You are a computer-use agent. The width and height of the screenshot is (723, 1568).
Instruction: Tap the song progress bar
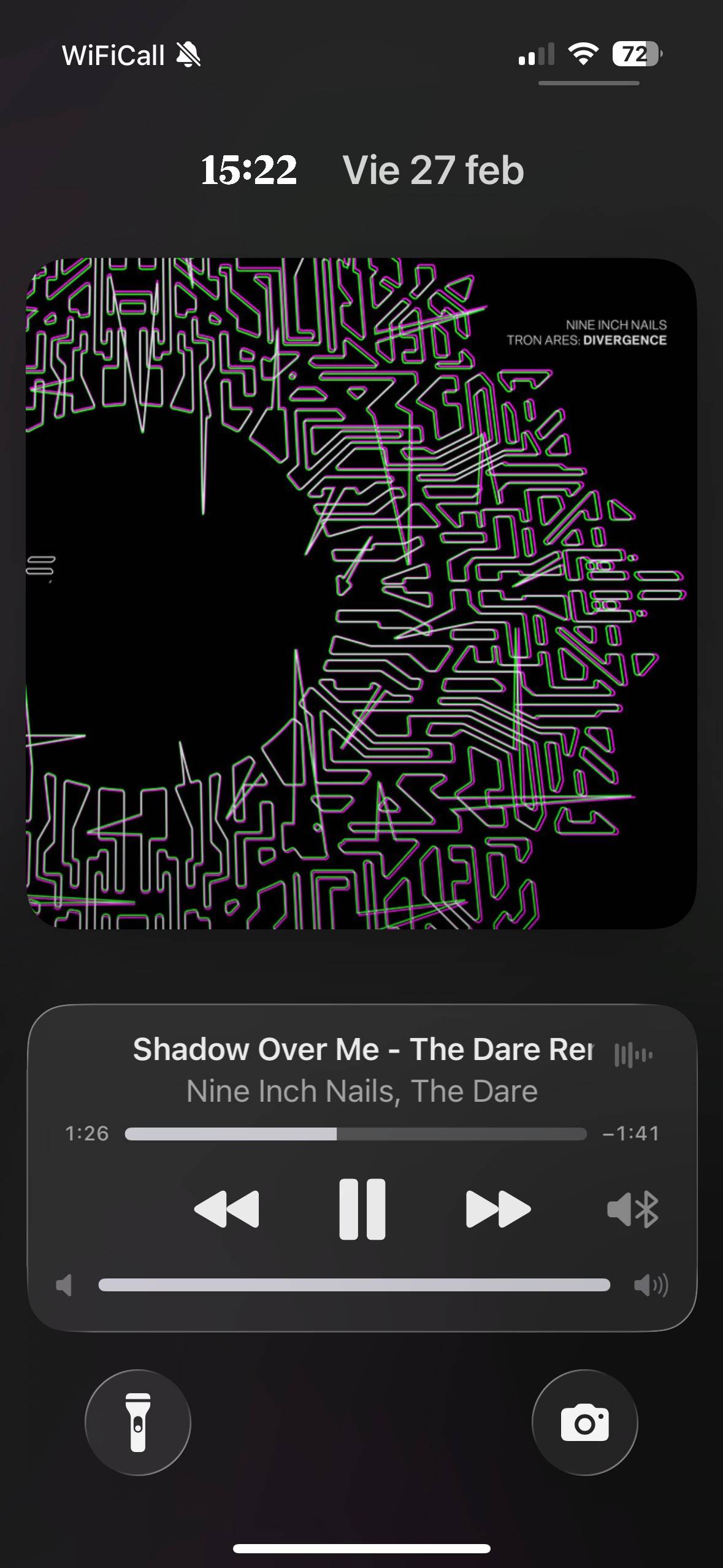coord(356,1134)
